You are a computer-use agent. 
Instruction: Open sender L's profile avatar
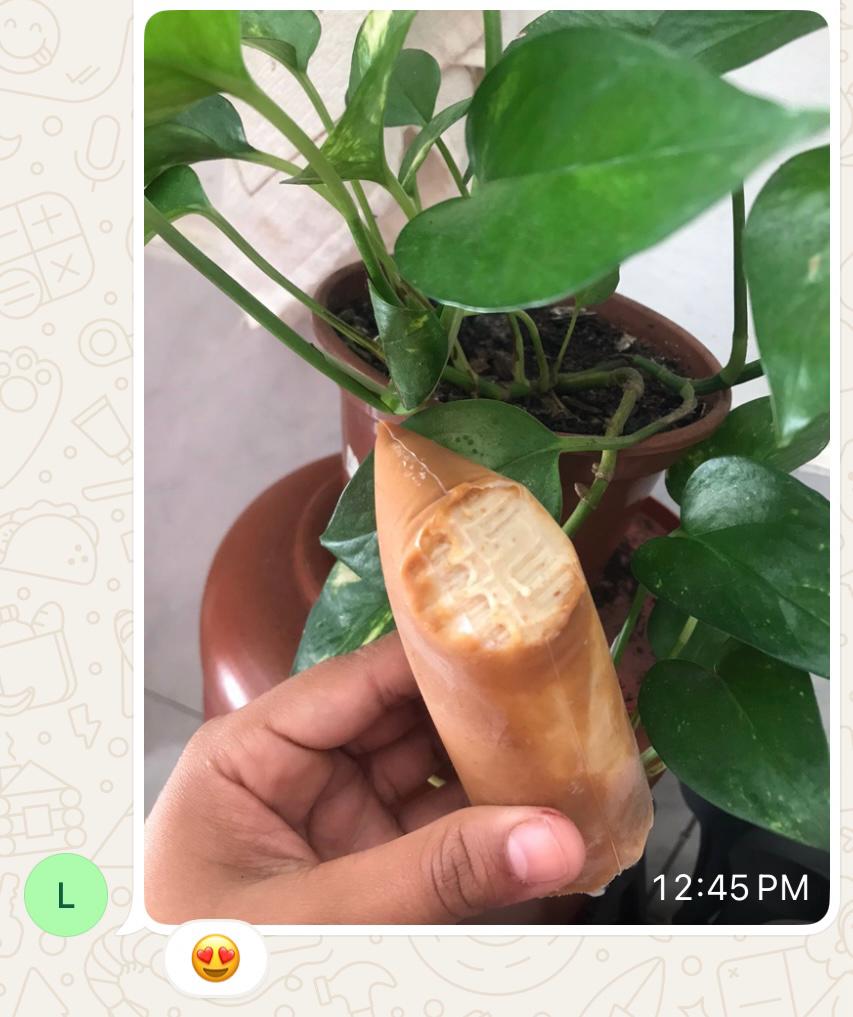click(66, 895)
